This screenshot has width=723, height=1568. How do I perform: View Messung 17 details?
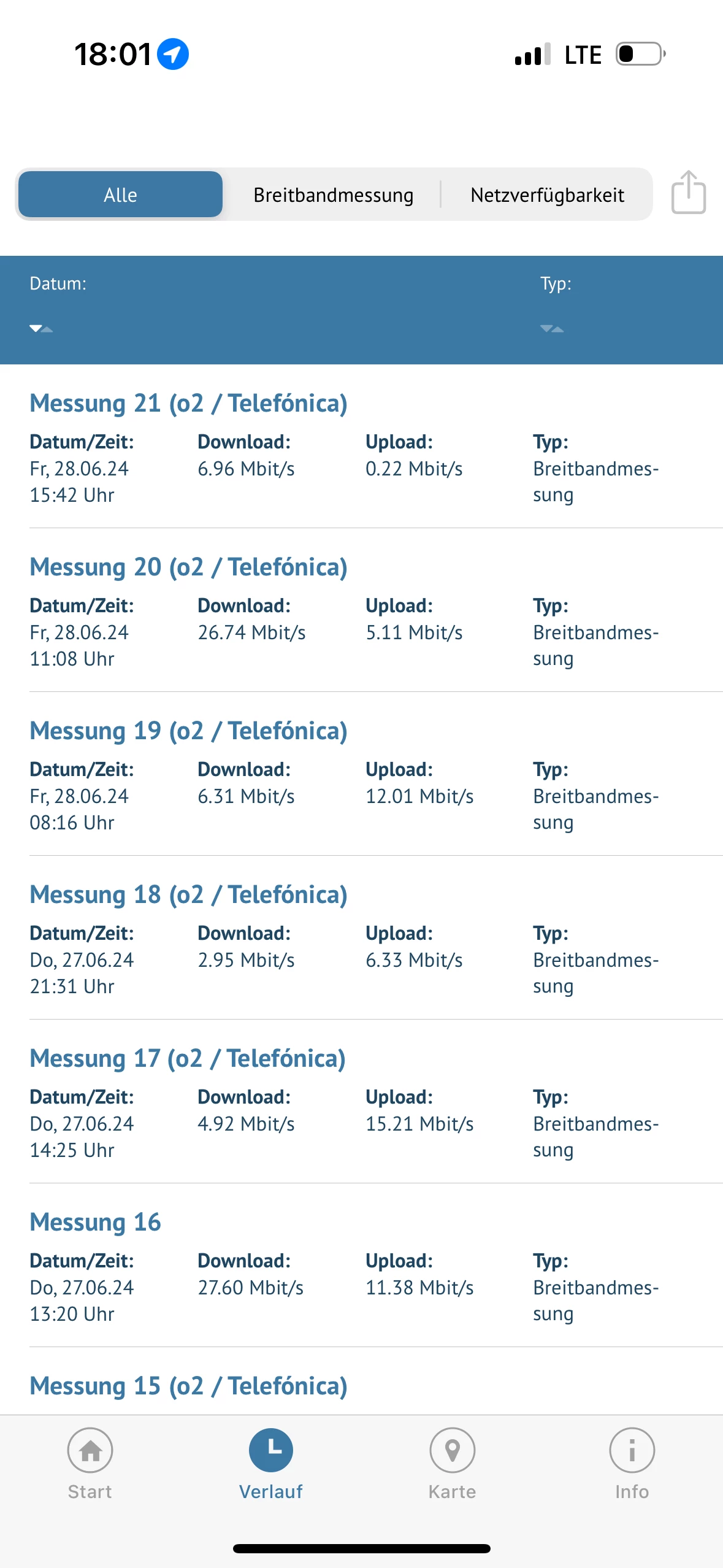tap(188, 1059)
